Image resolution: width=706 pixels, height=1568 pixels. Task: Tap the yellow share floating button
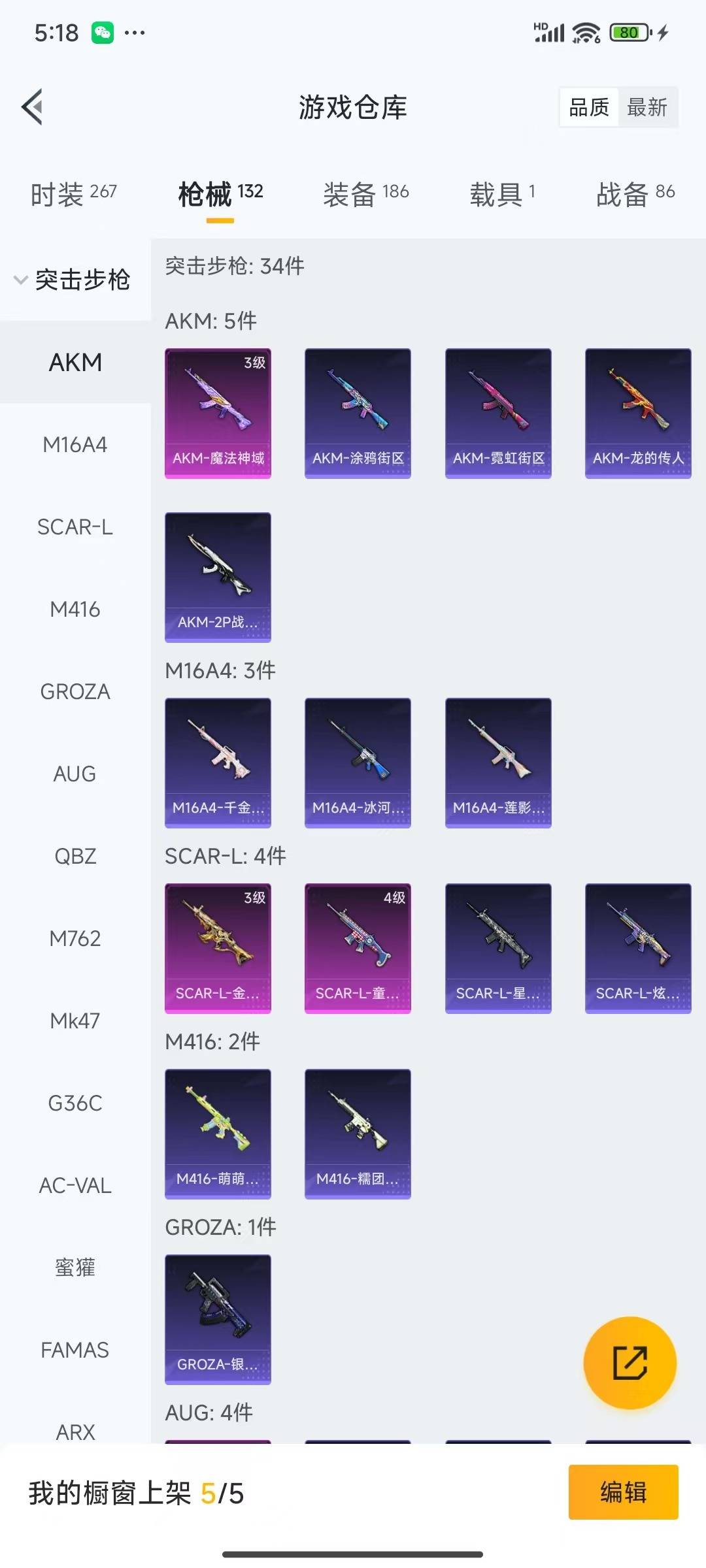(630, 1363)
